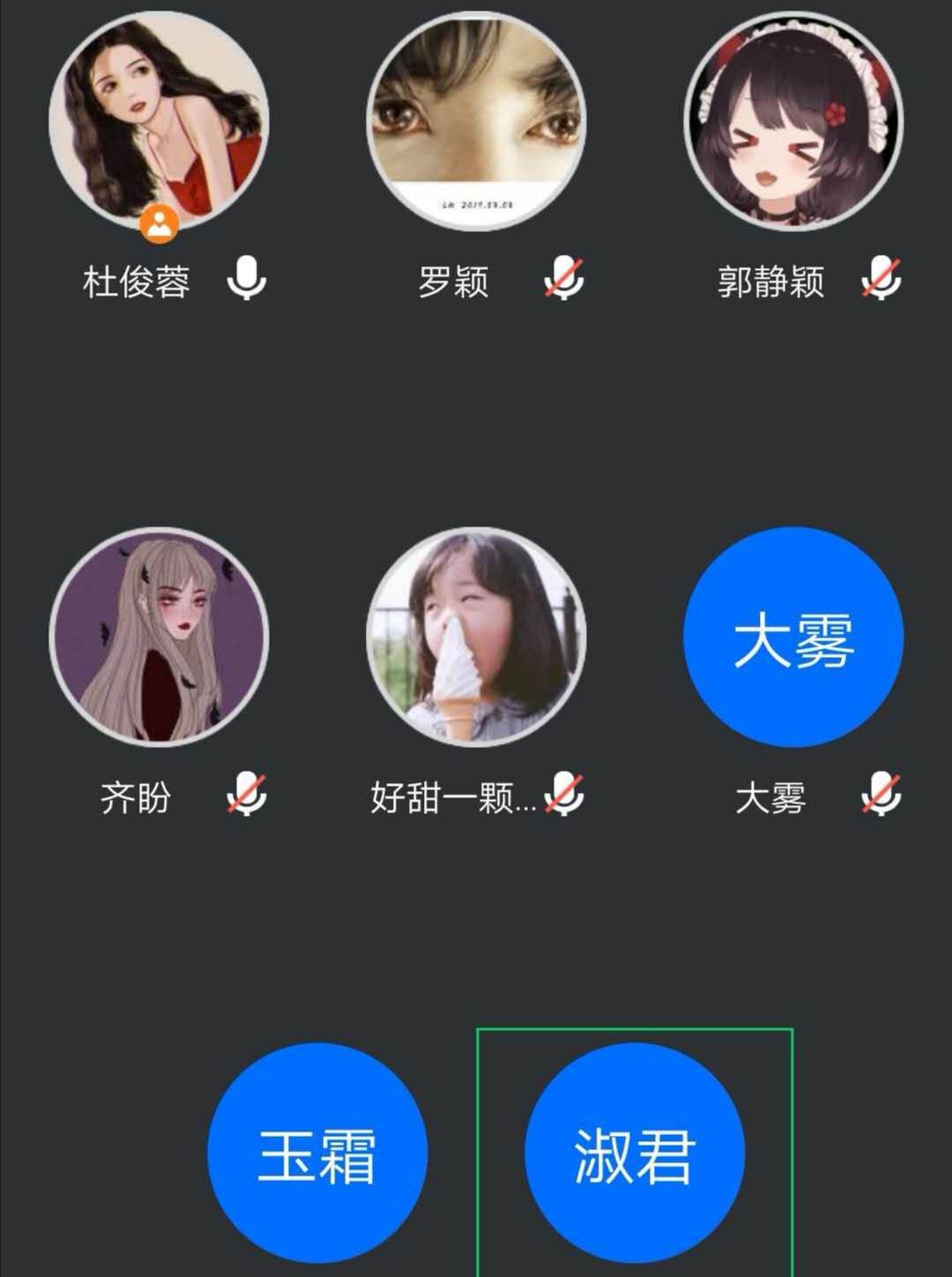Tap the microphone icon next to 杜俊蓉

(x=247, y=280)
